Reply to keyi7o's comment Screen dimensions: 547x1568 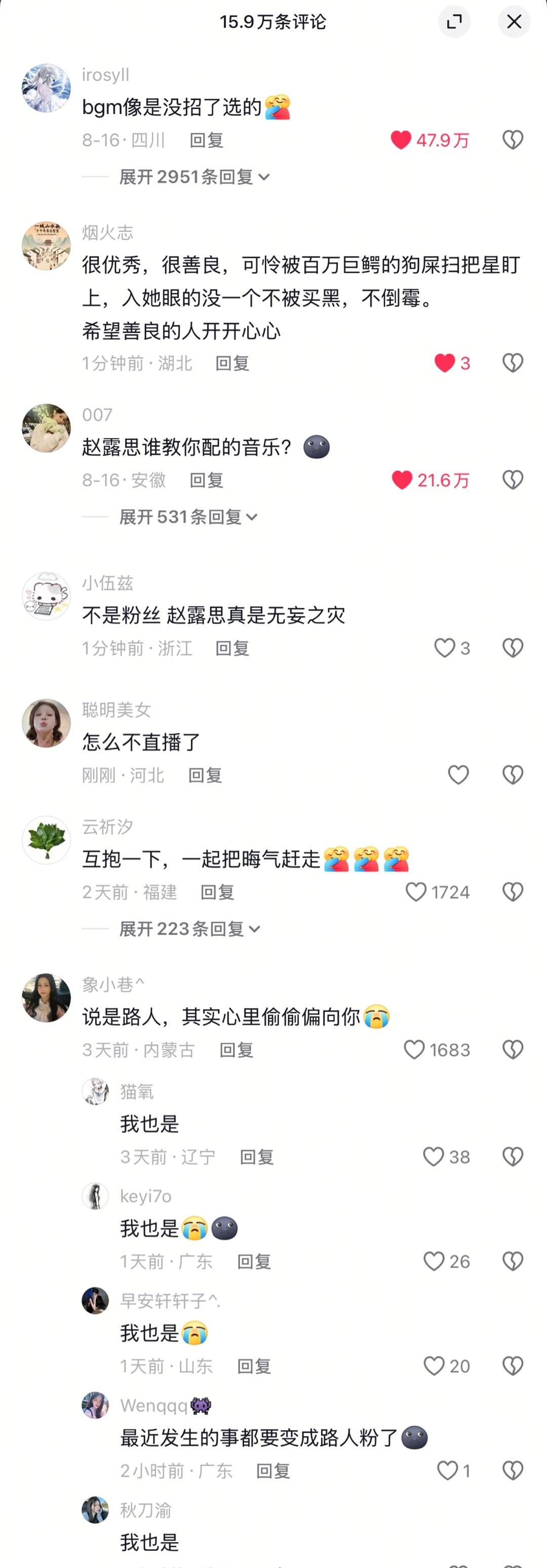253,1262
